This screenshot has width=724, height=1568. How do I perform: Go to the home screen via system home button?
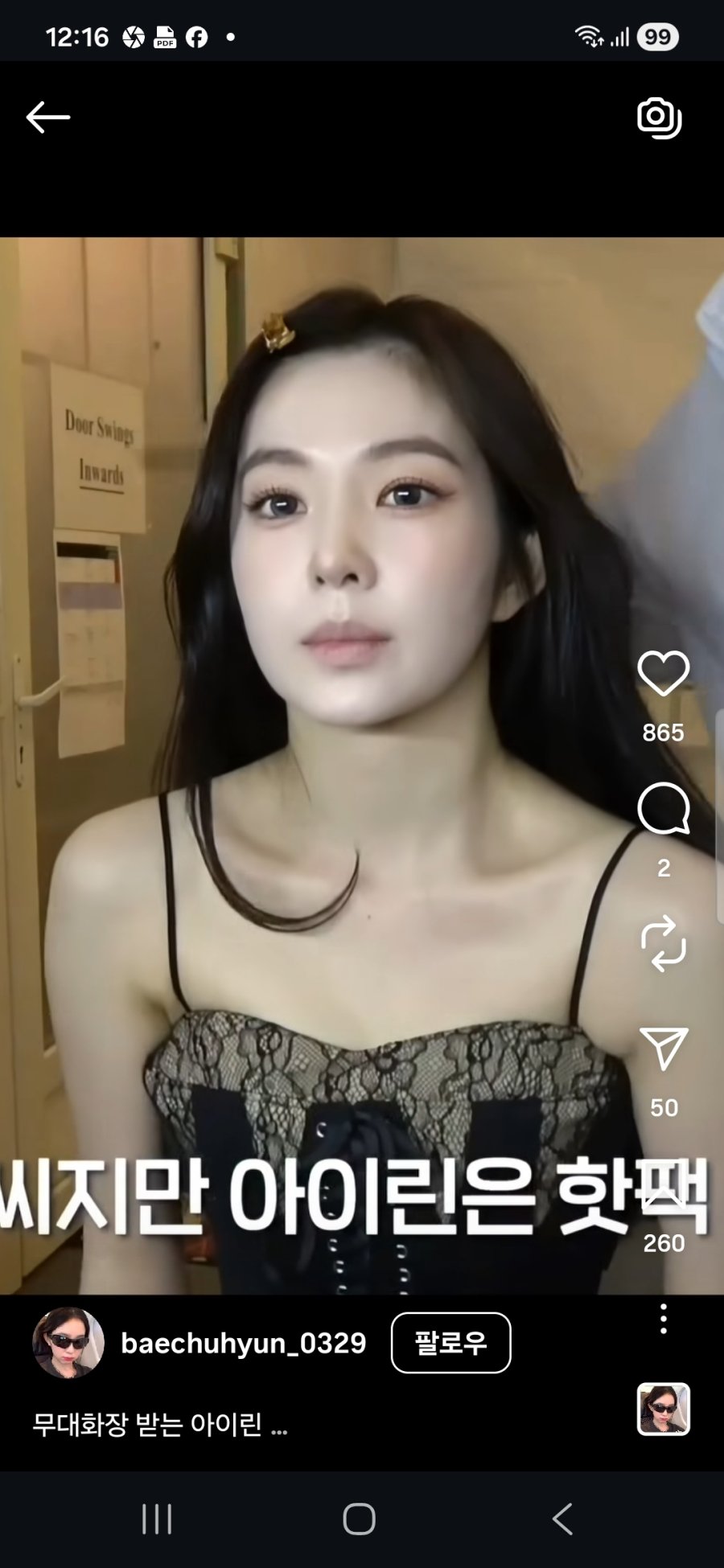359,1519
